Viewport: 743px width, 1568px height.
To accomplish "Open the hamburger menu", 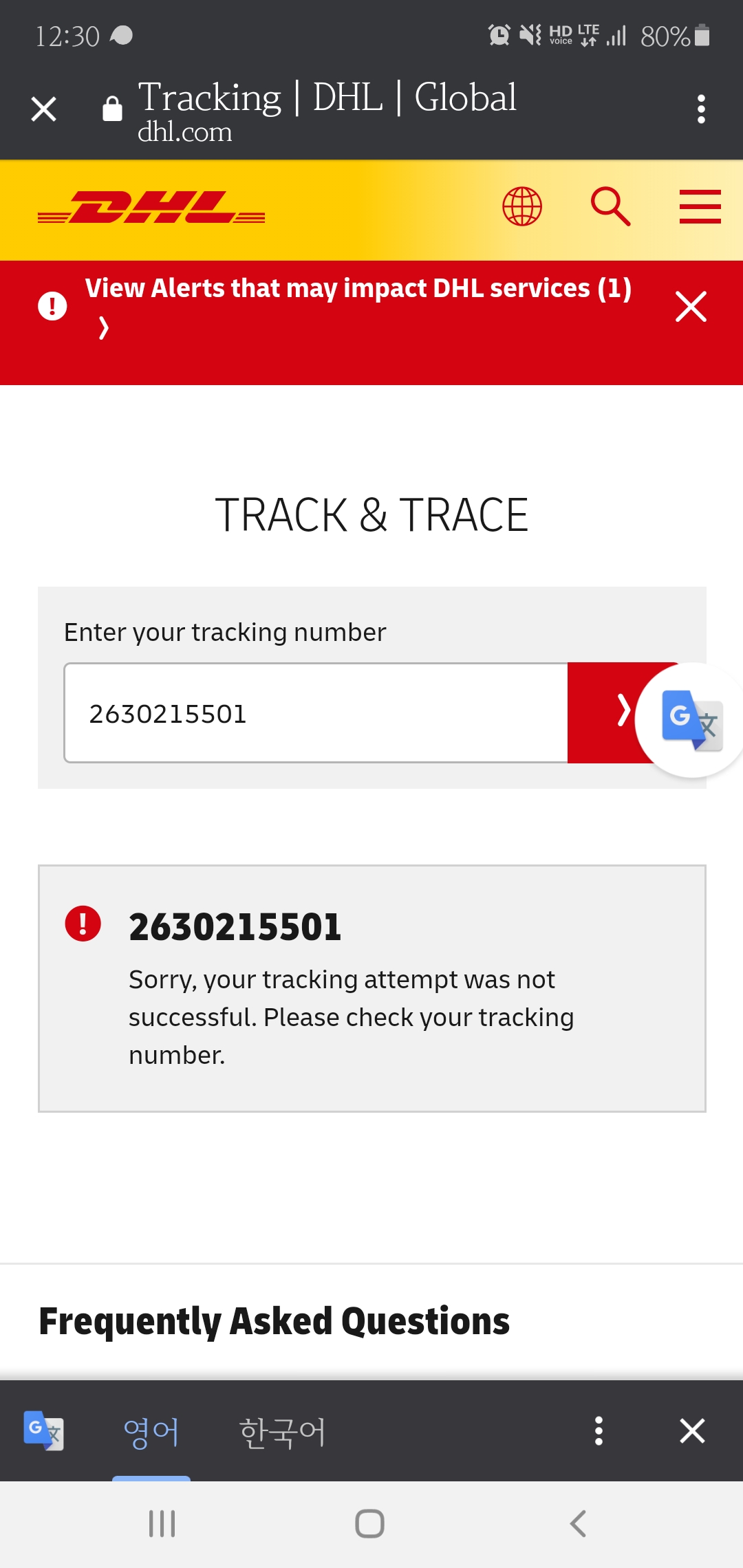I will click(700, 206).
